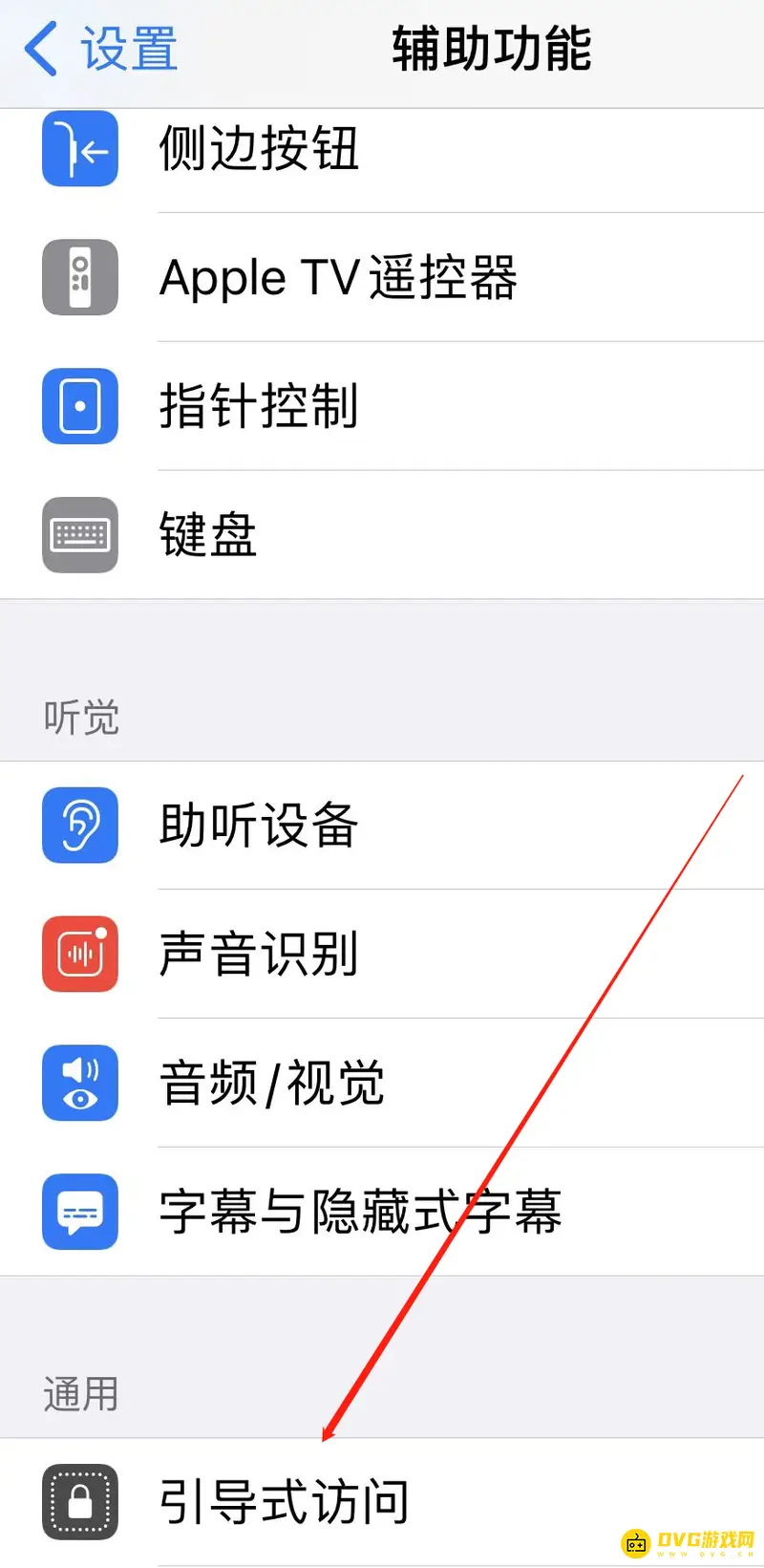Tap the blue 助听设备 ear icon
764x1568 pixels.
coord(80,826)
